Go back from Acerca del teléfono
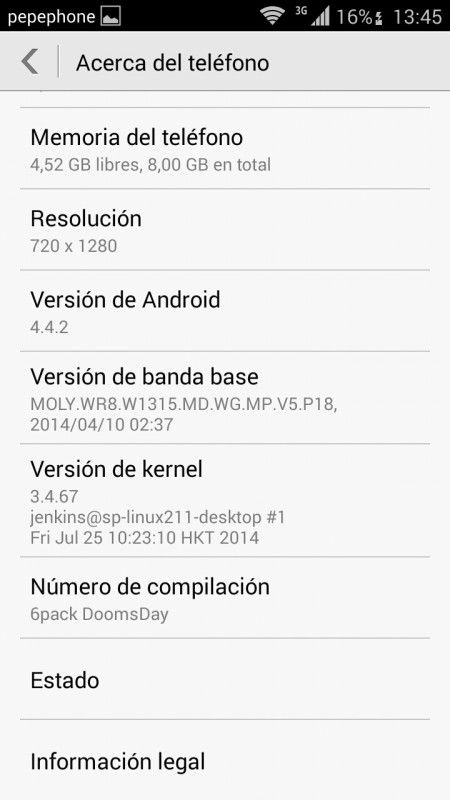 pyautogui.click(x=30, y=62)
